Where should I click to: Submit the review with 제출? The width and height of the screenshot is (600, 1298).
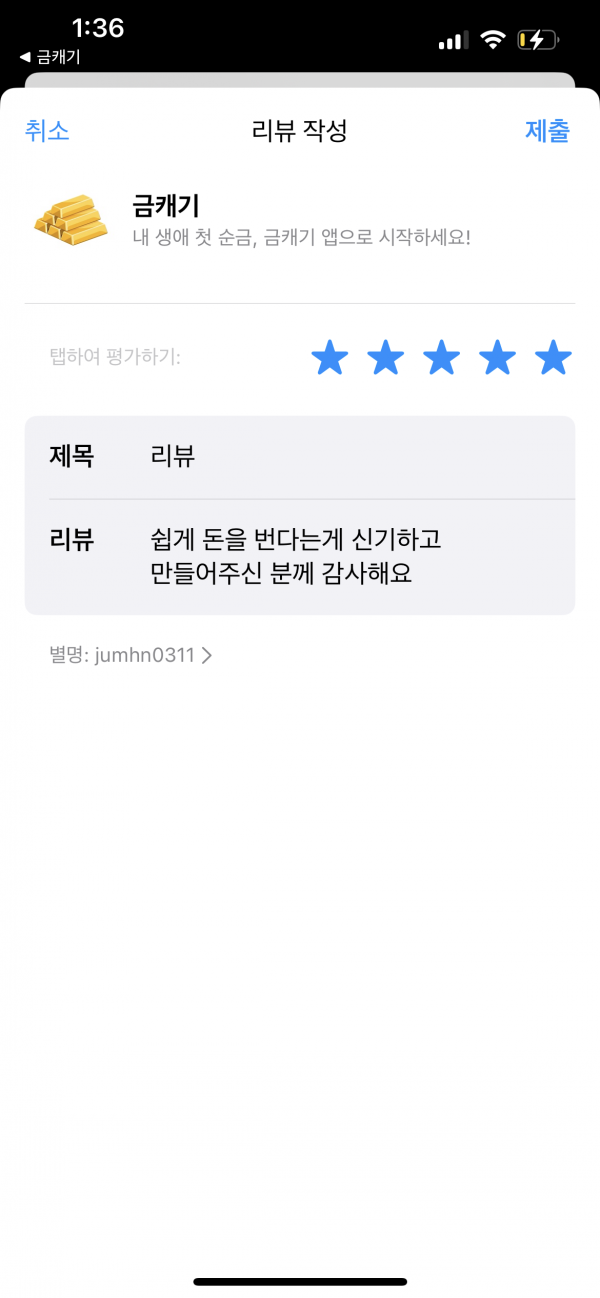[547, 131]
